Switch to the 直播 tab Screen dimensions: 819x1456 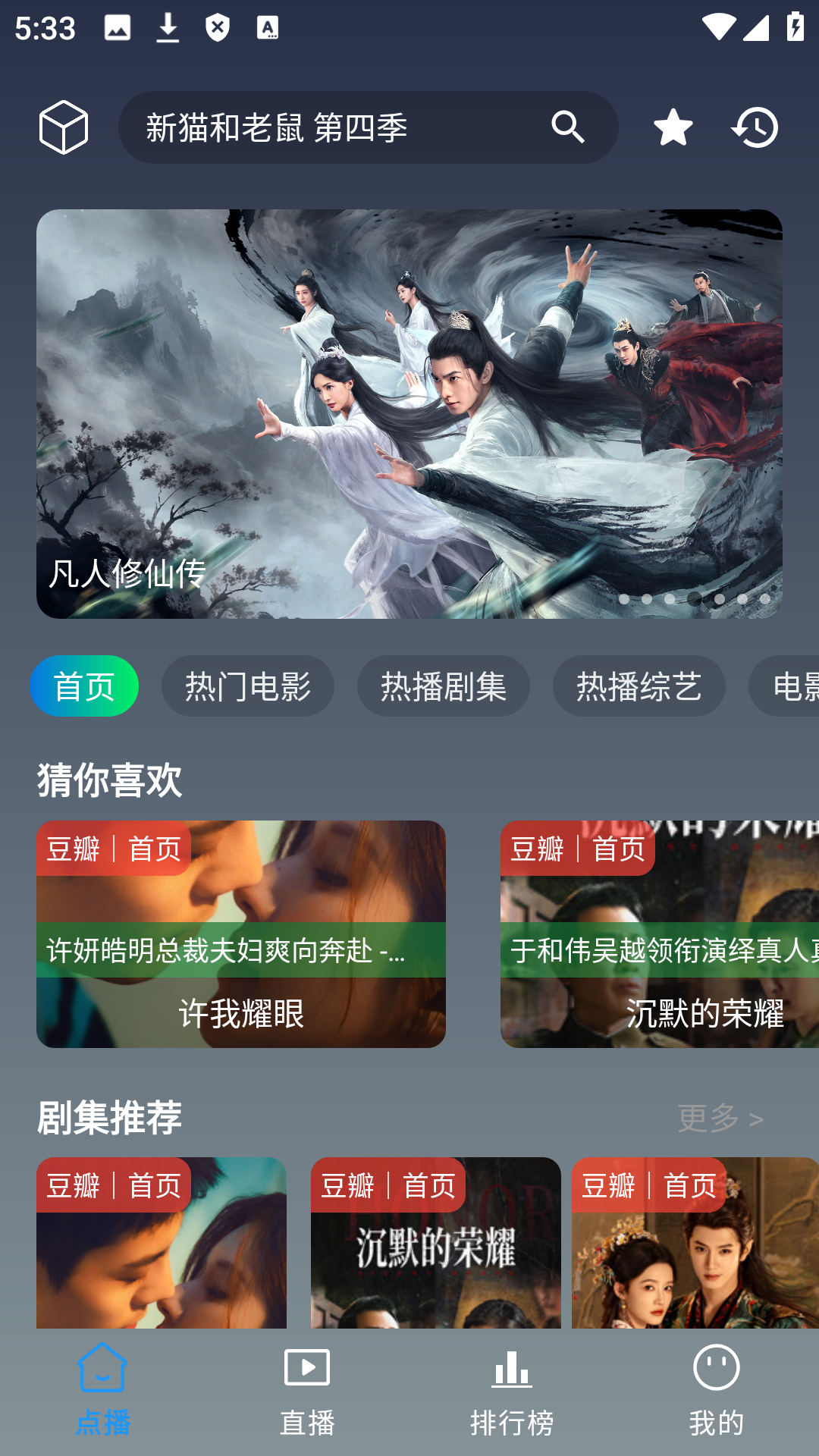307,1391
